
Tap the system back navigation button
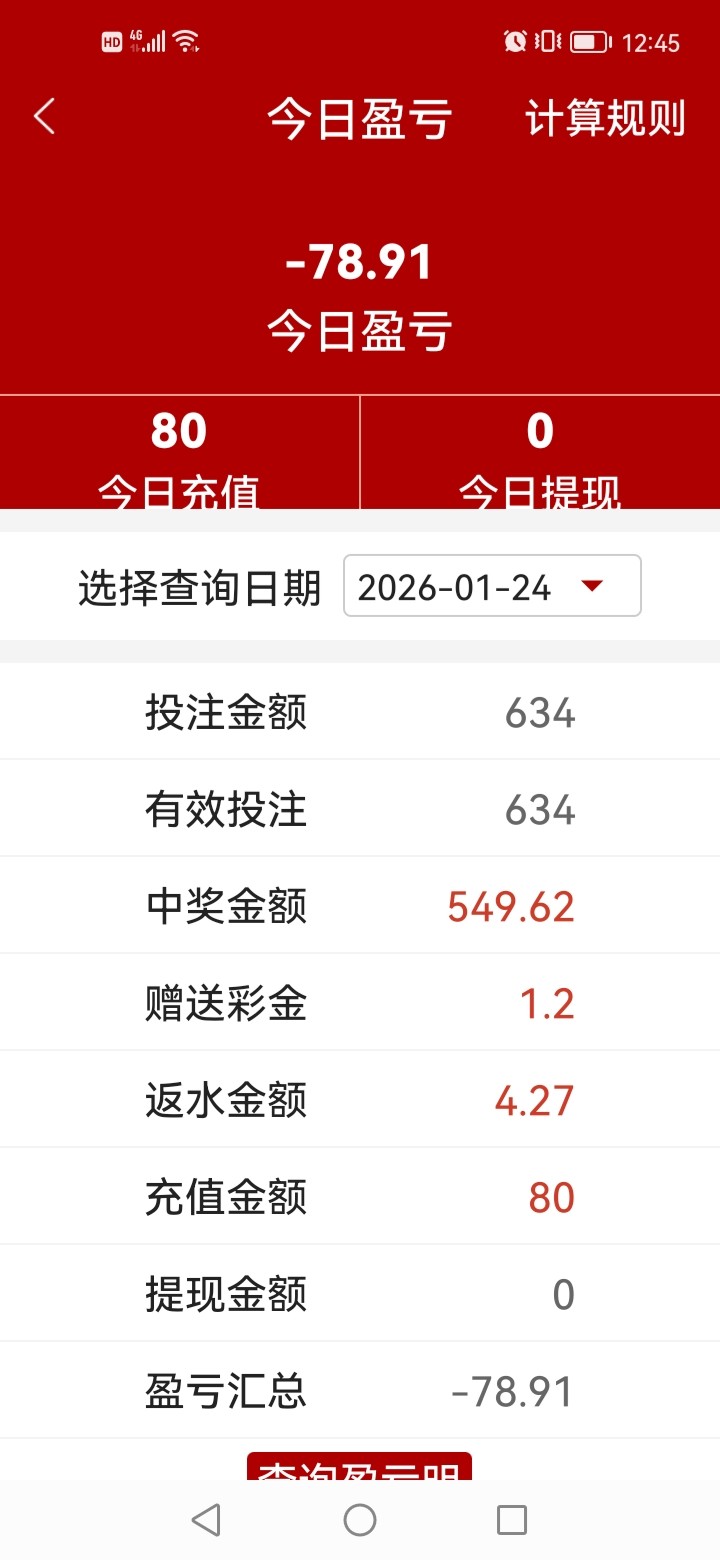tap(206, 1520)
